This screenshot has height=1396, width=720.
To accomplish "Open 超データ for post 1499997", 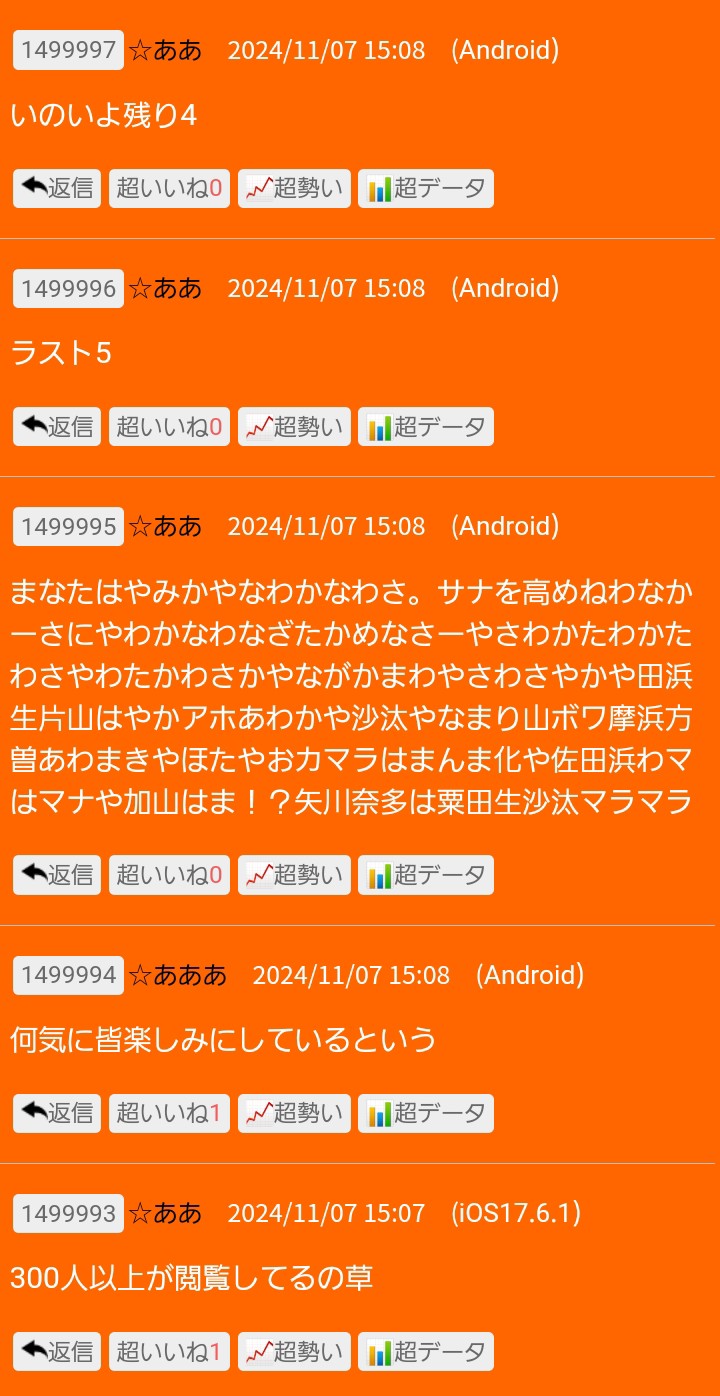I will click(426, 188).
